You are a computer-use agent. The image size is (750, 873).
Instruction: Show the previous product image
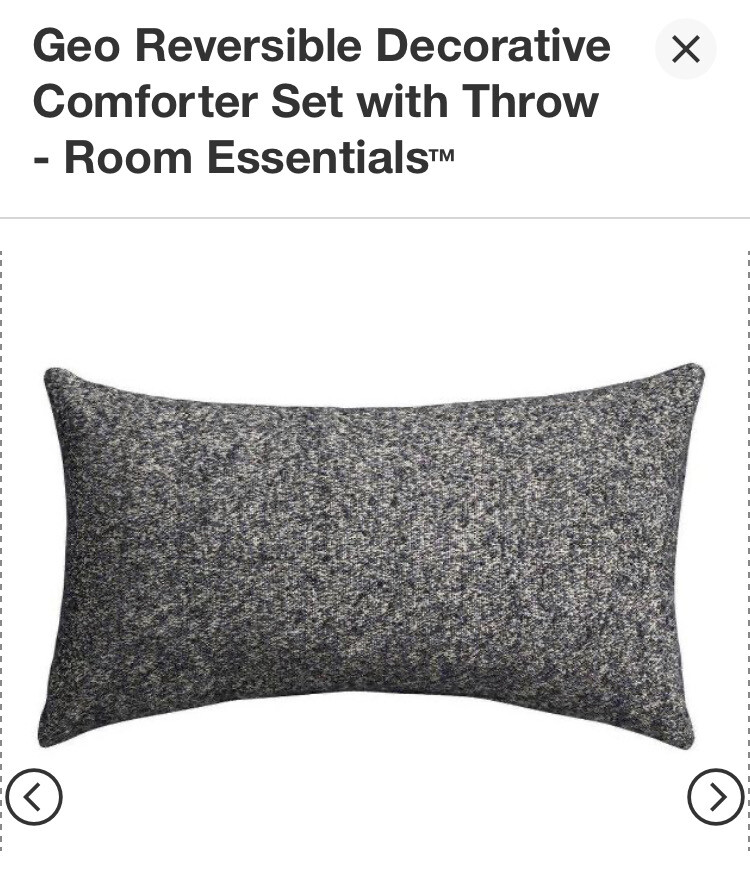[x=34, y=797]
